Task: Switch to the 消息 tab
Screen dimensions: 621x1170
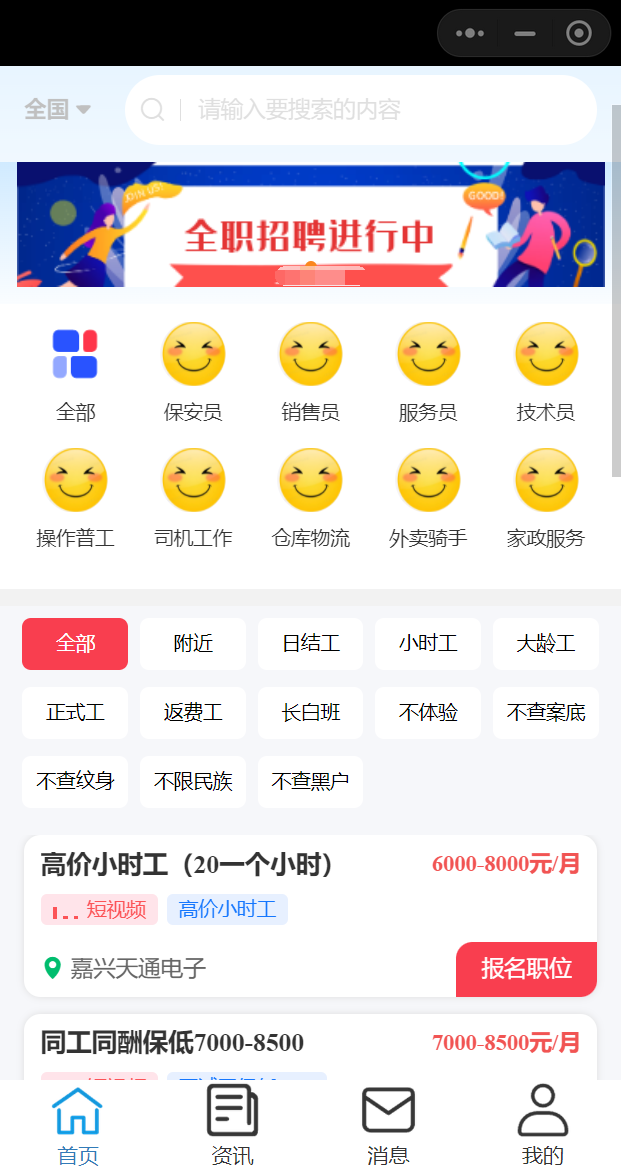Action: [x=388, y=1124]
